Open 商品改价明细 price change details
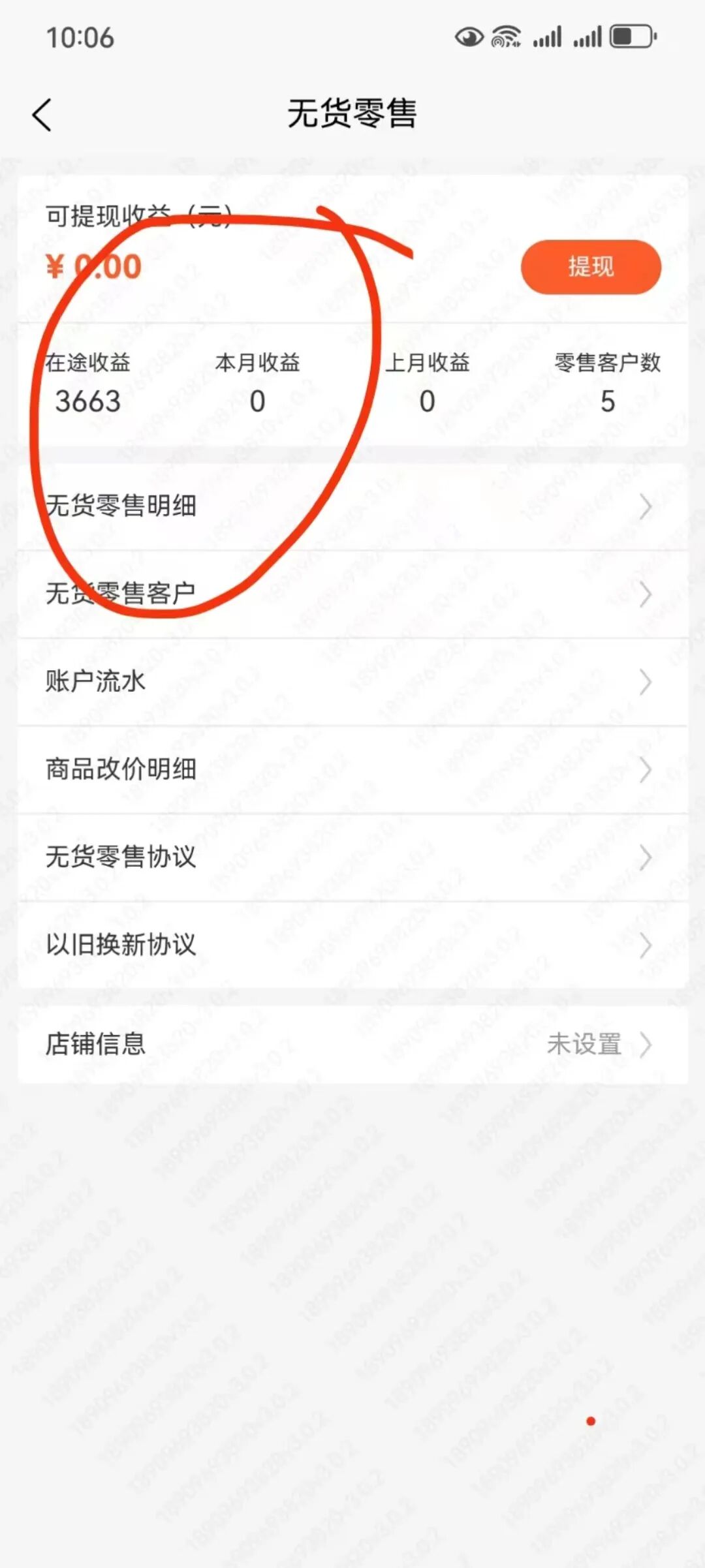The height and width of the screenshot is (1568, 705). [x=352, y=769]
